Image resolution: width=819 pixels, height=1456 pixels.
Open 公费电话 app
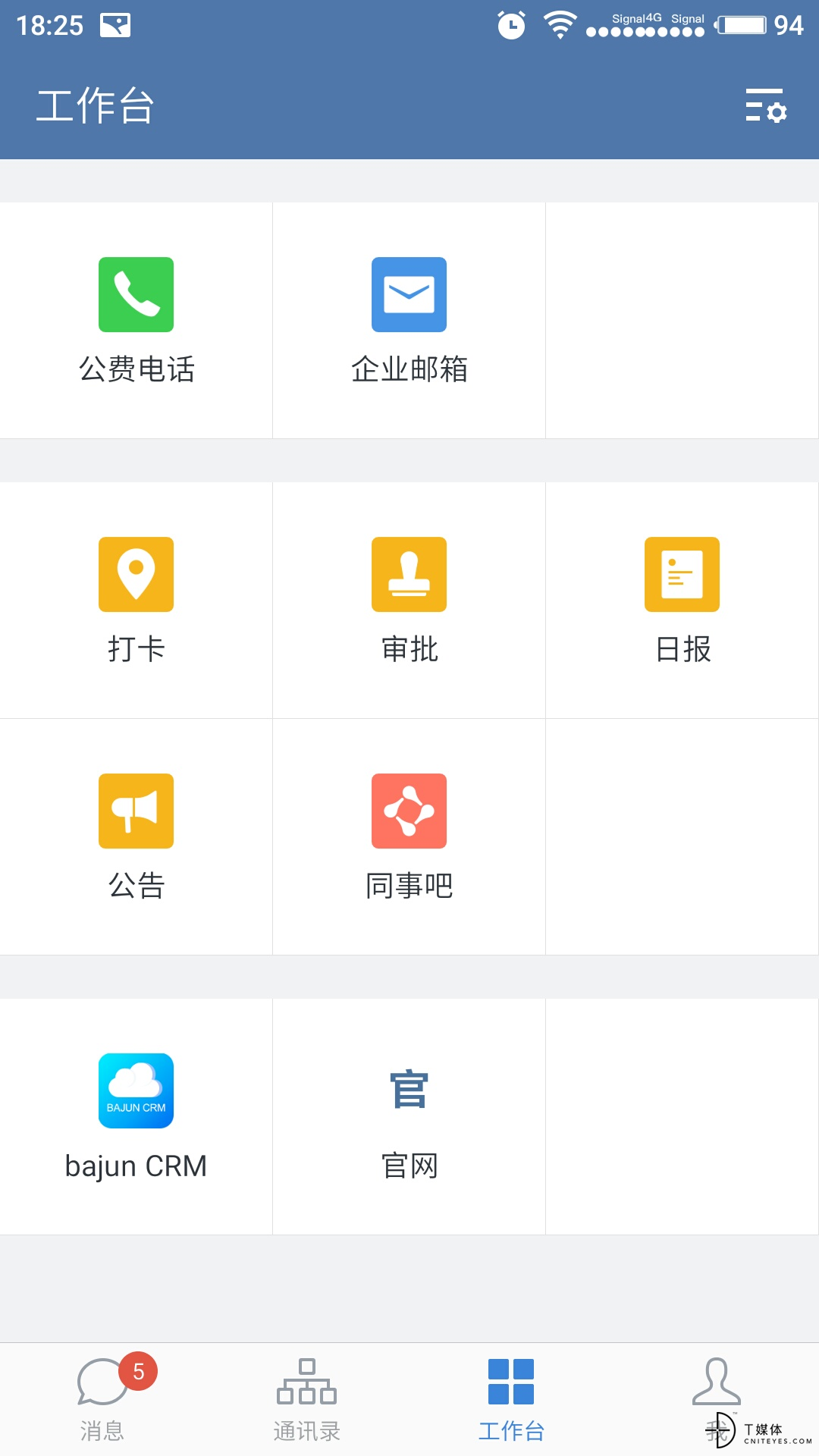[136, 320]
